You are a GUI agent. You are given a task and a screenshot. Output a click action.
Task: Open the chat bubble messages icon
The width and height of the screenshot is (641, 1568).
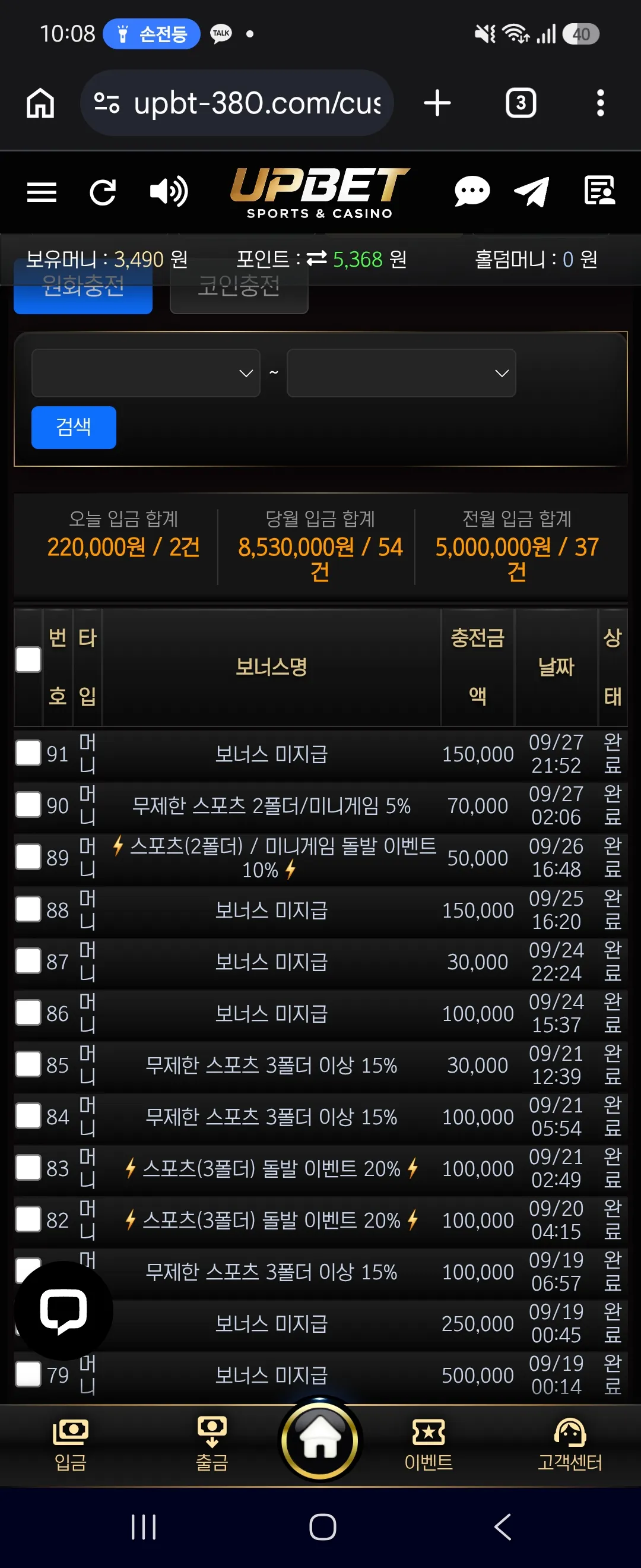pos(472,192)
